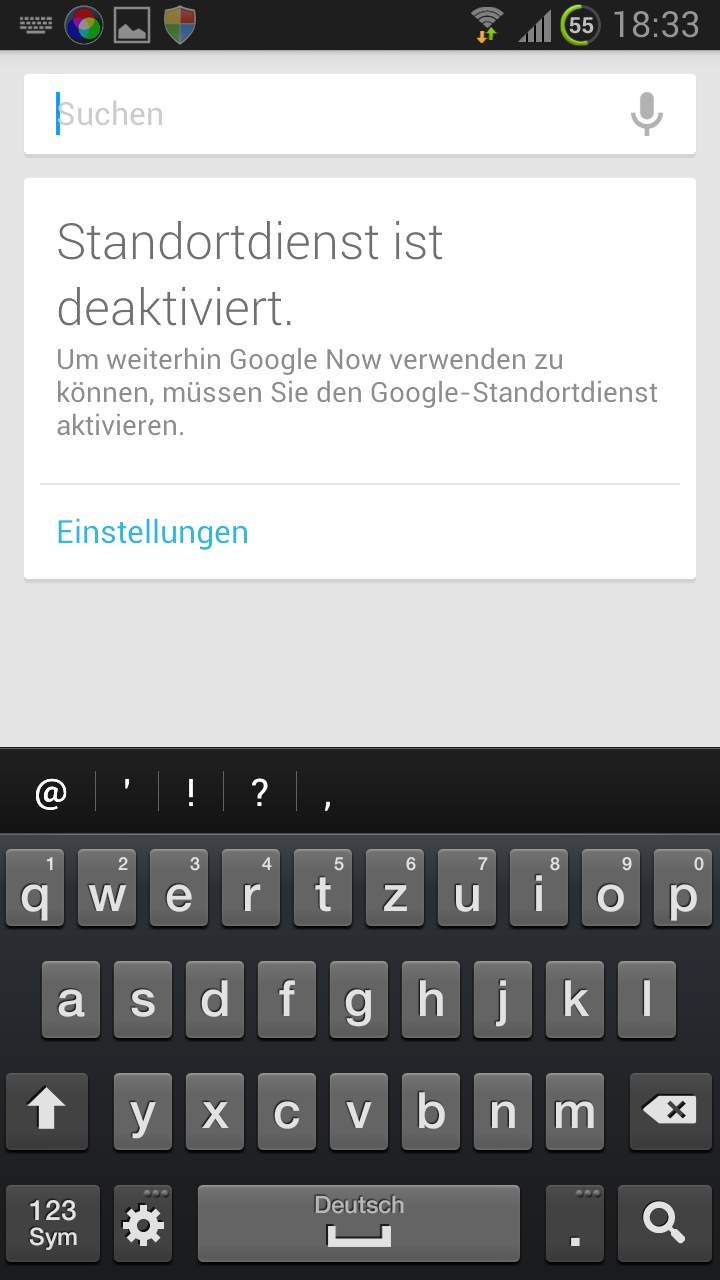The image size is (720, 1280).
Task: Start voice search with the microphone
Action: pyautogui.click(x=647, y=114)
